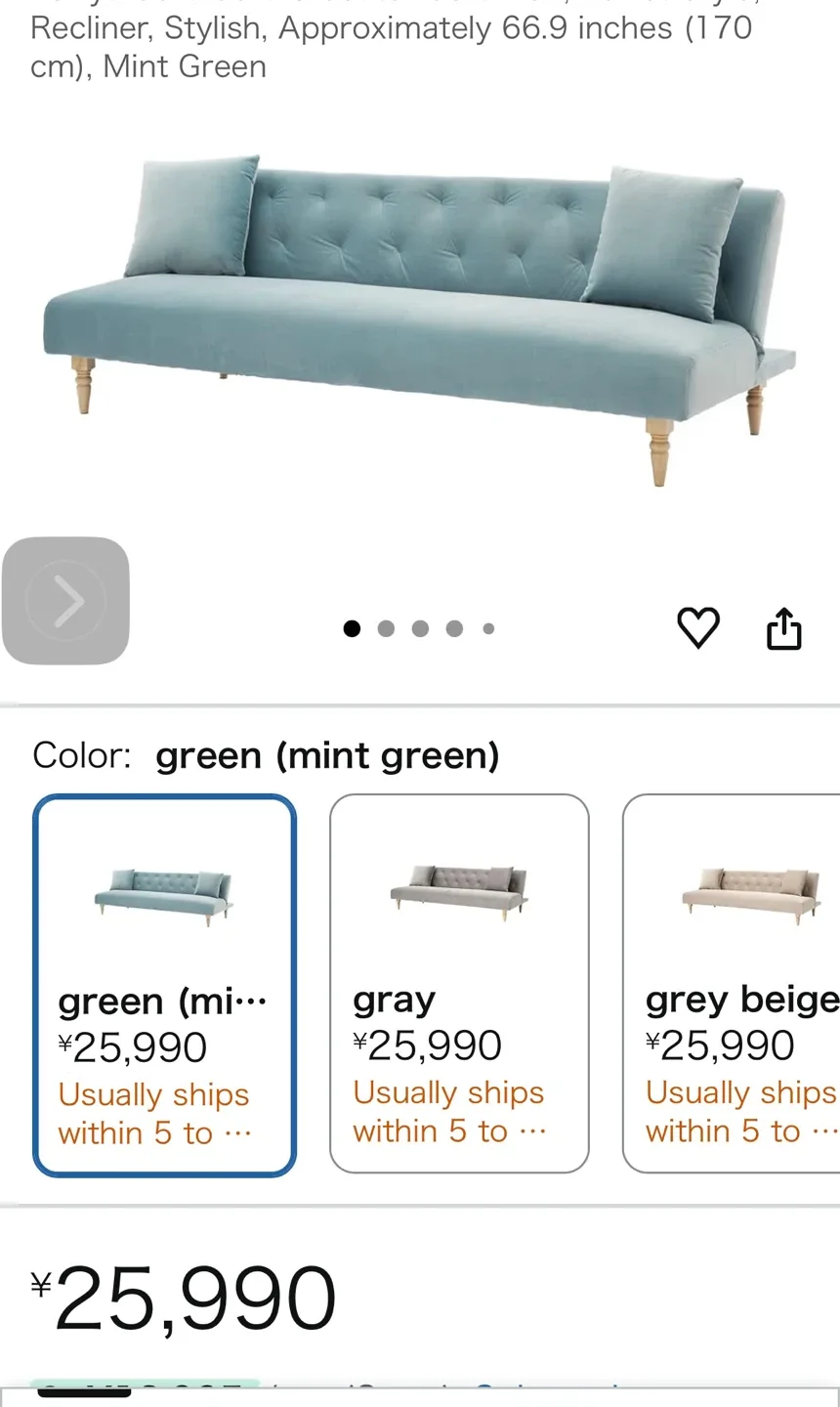Go to the next product image
This screenshot has width=840, height=1407.
(x=66, y=601)
